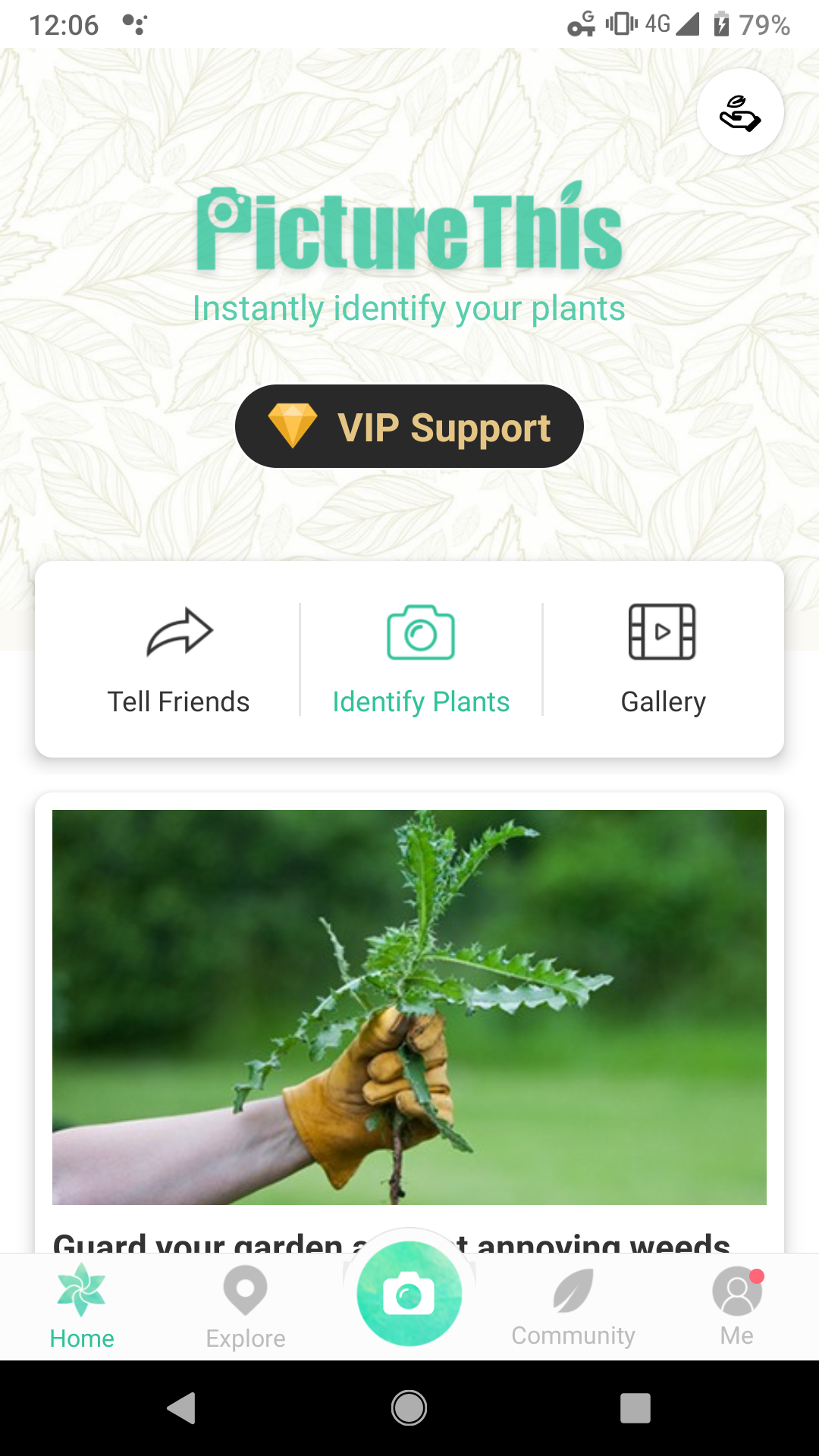This screenshot has height=1456, width=819.
Task: Open the weeds article about guarding your garden
Action: point(409,1009)
